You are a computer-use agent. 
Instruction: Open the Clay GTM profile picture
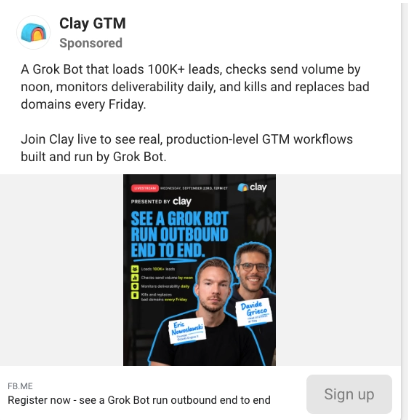click(x=33, y=33)
